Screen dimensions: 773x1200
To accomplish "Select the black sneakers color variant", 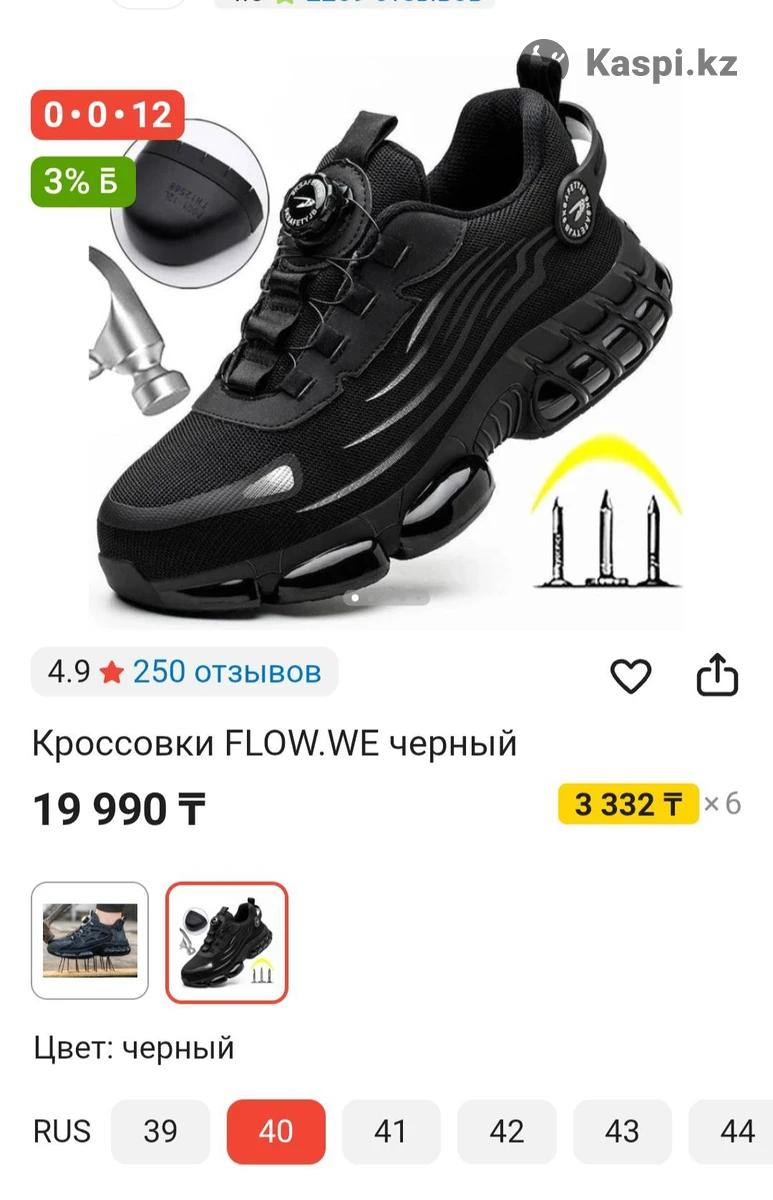I will pyautogui.click(x=227, y=941).
